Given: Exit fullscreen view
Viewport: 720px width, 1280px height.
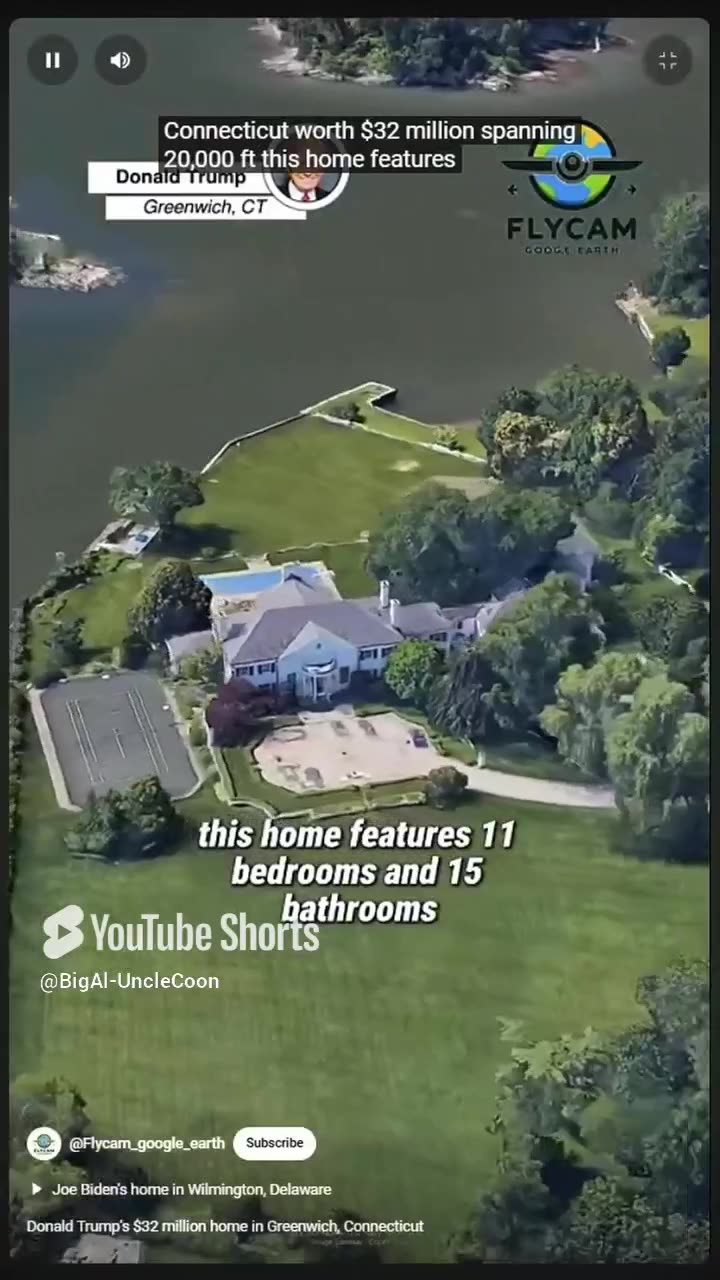Looking at the screenshot, I should pos(667,60).
